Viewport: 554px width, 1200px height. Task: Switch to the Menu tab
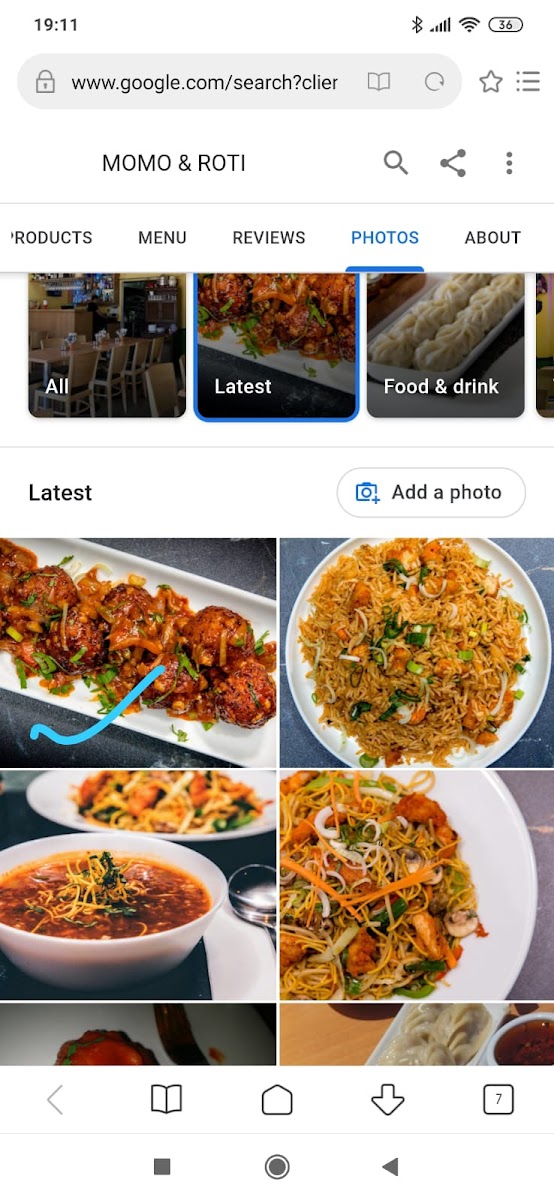tap(162, 238)
